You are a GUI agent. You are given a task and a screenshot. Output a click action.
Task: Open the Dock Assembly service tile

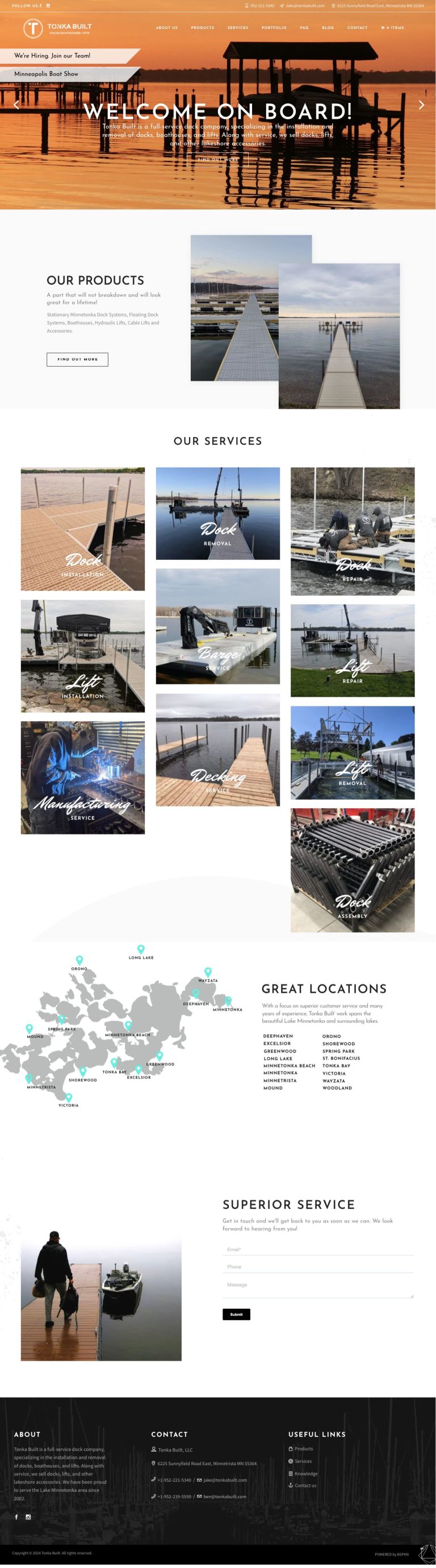click(352, 870)
